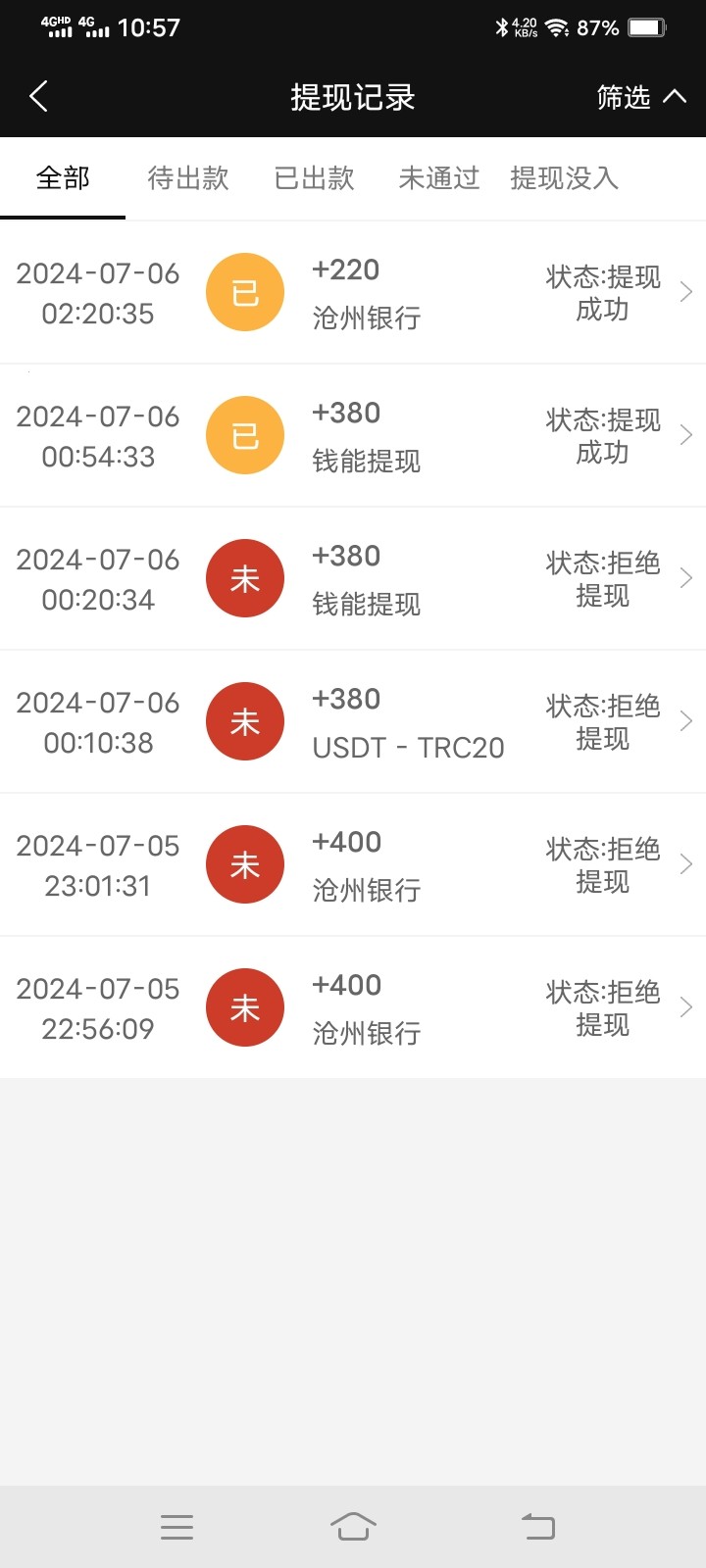706x1568 pixels.
Task: View the 提现没入 tab
Action: click(564, 178)
